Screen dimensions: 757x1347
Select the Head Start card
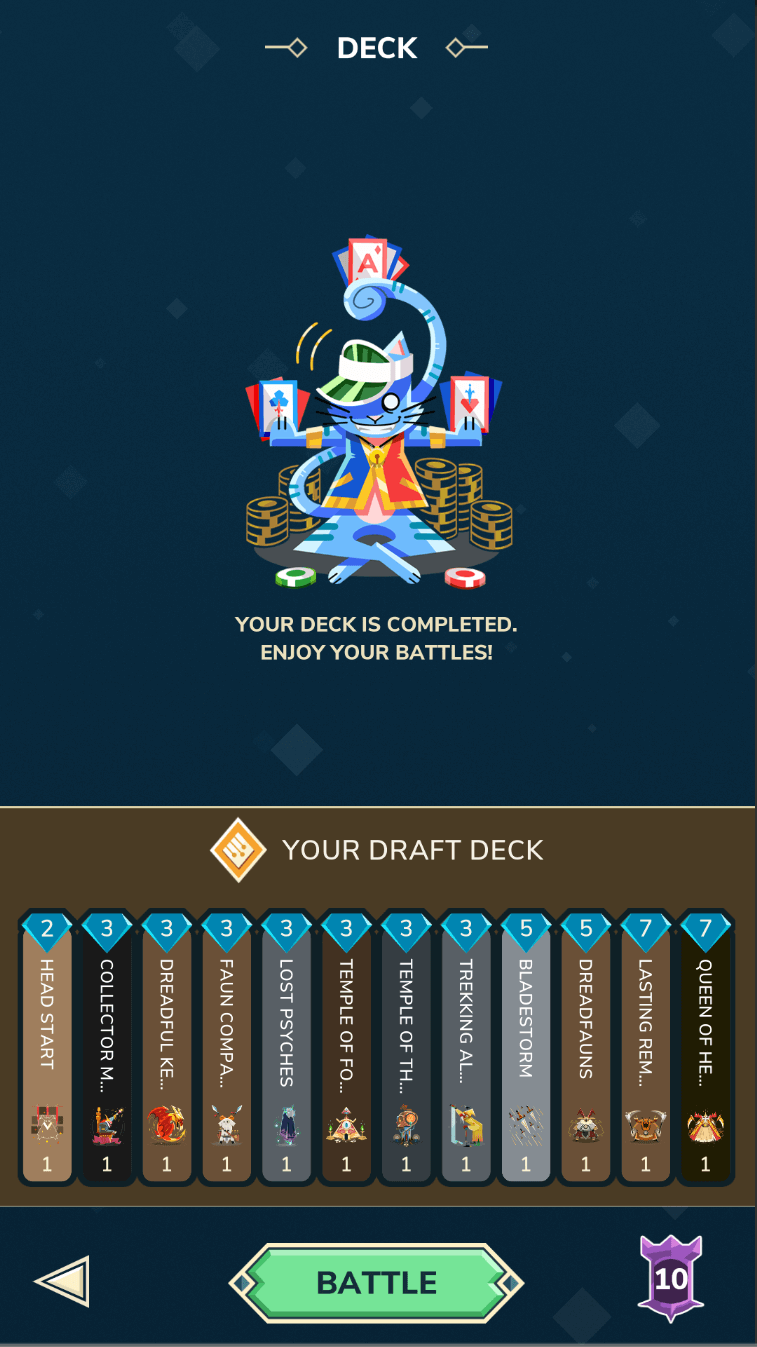coord(47,1050)
